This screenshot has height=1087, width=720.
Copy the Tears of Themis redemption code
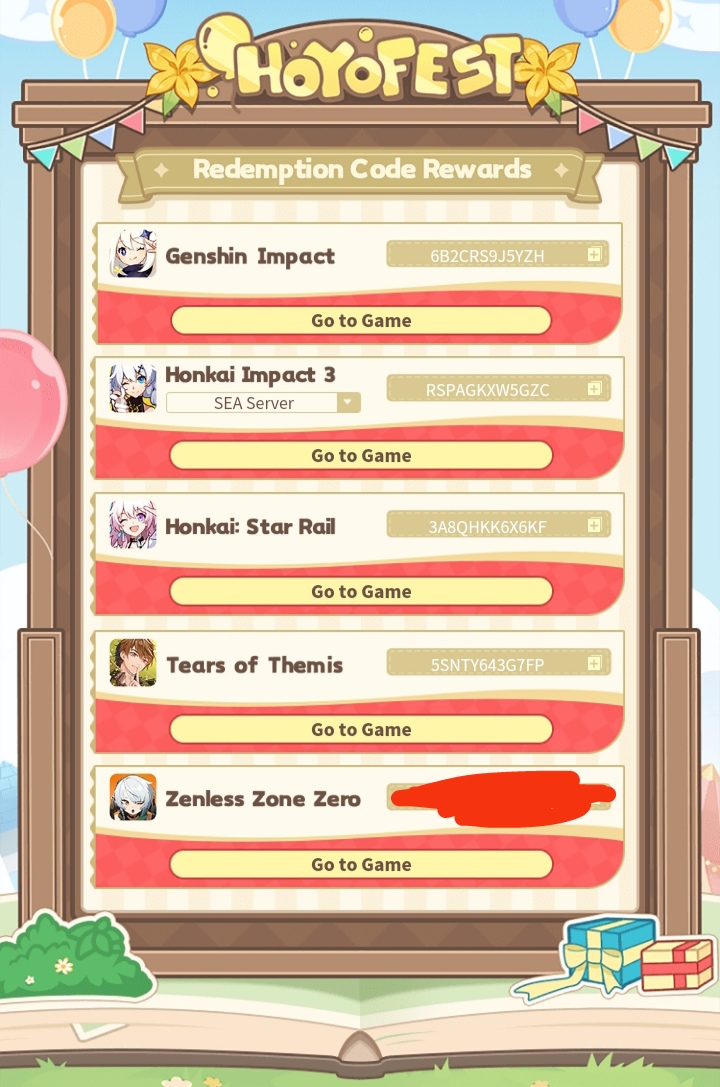pos(594,663)
